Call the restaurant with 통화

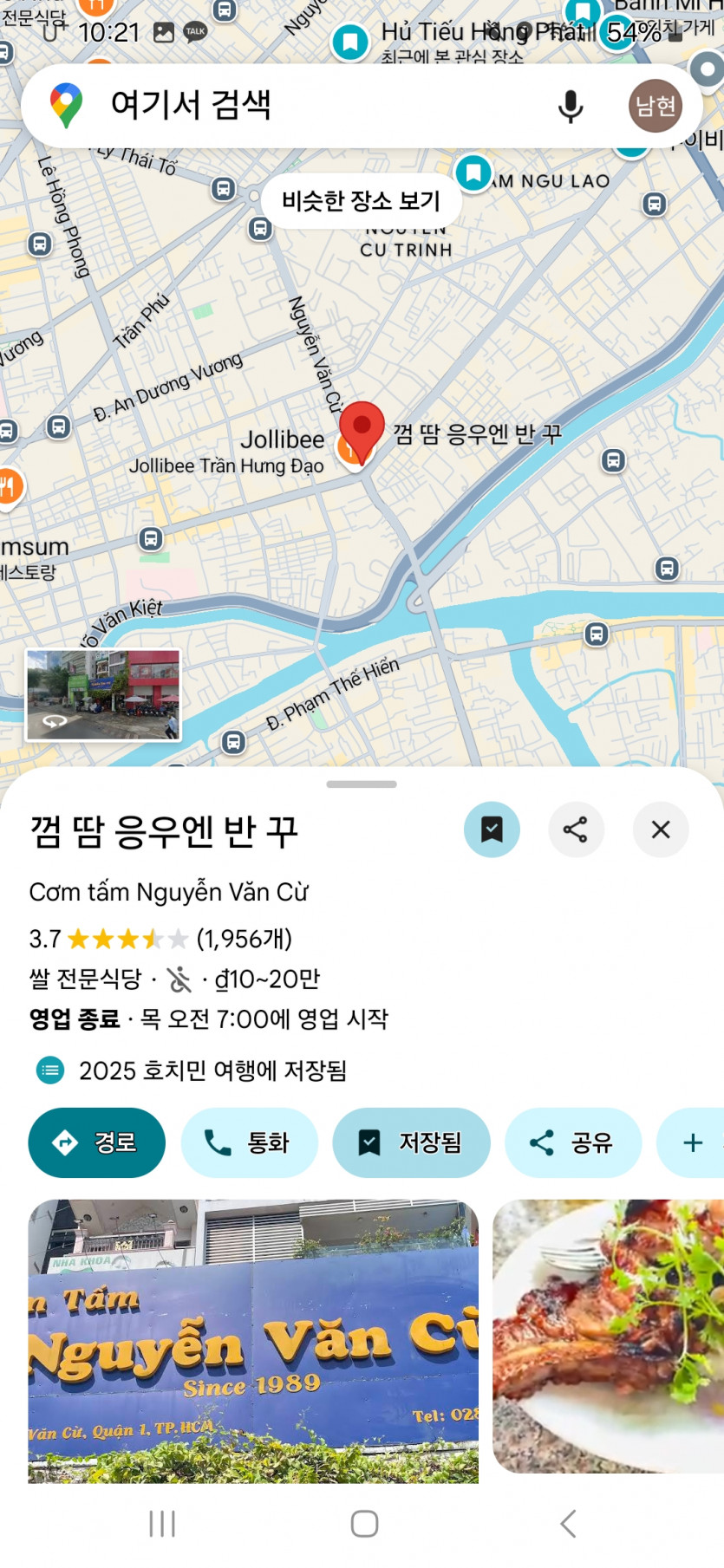pyautogui.click(x=248, y=1142)
